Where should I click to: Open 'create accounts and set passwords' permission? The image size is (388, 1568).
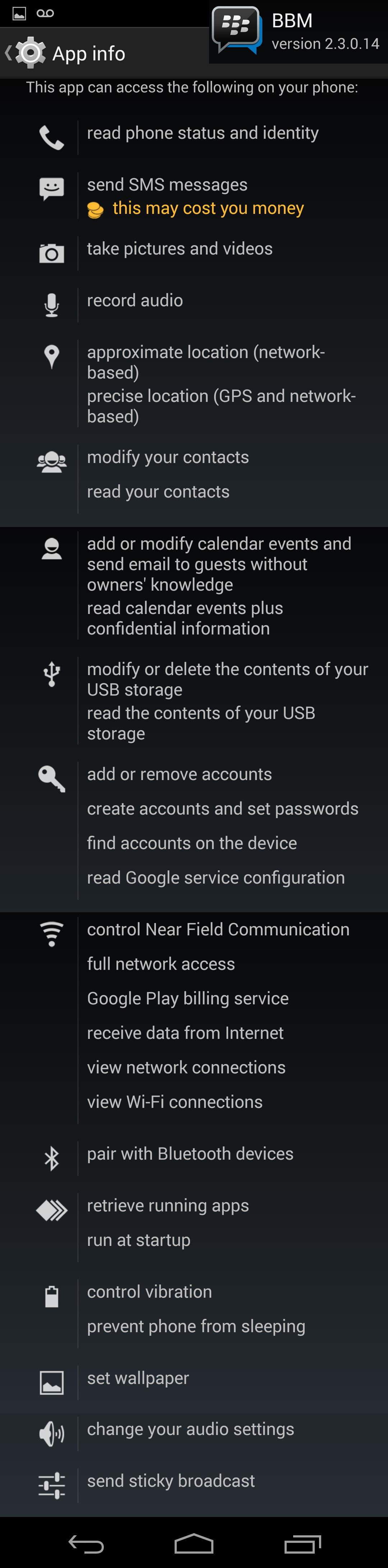223,808
